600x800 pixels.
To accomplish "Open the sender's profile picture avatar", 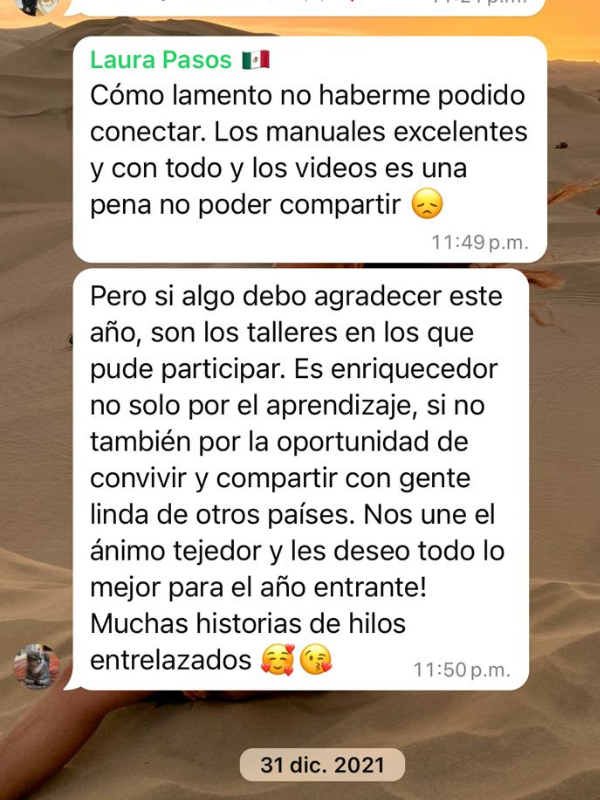I will tap(37, 666).
